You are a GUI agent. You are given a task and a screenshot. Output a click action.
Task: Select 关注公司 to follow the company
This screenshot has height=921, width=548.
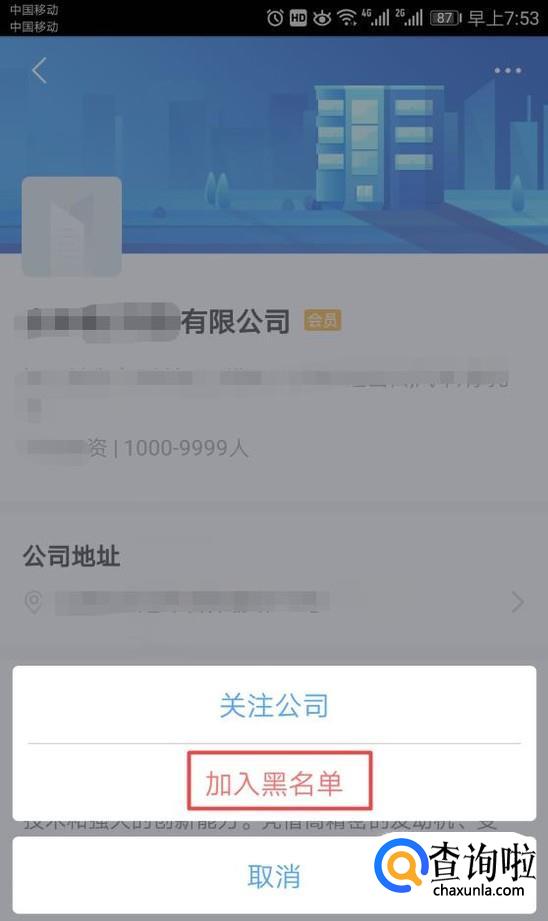pos(274,705)
